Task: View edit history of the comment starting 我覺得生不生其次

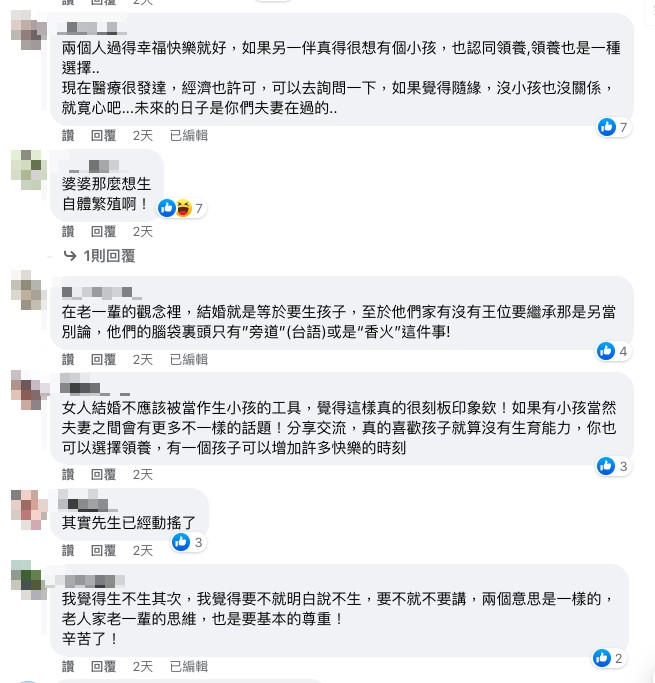Action: click(188, 666)
